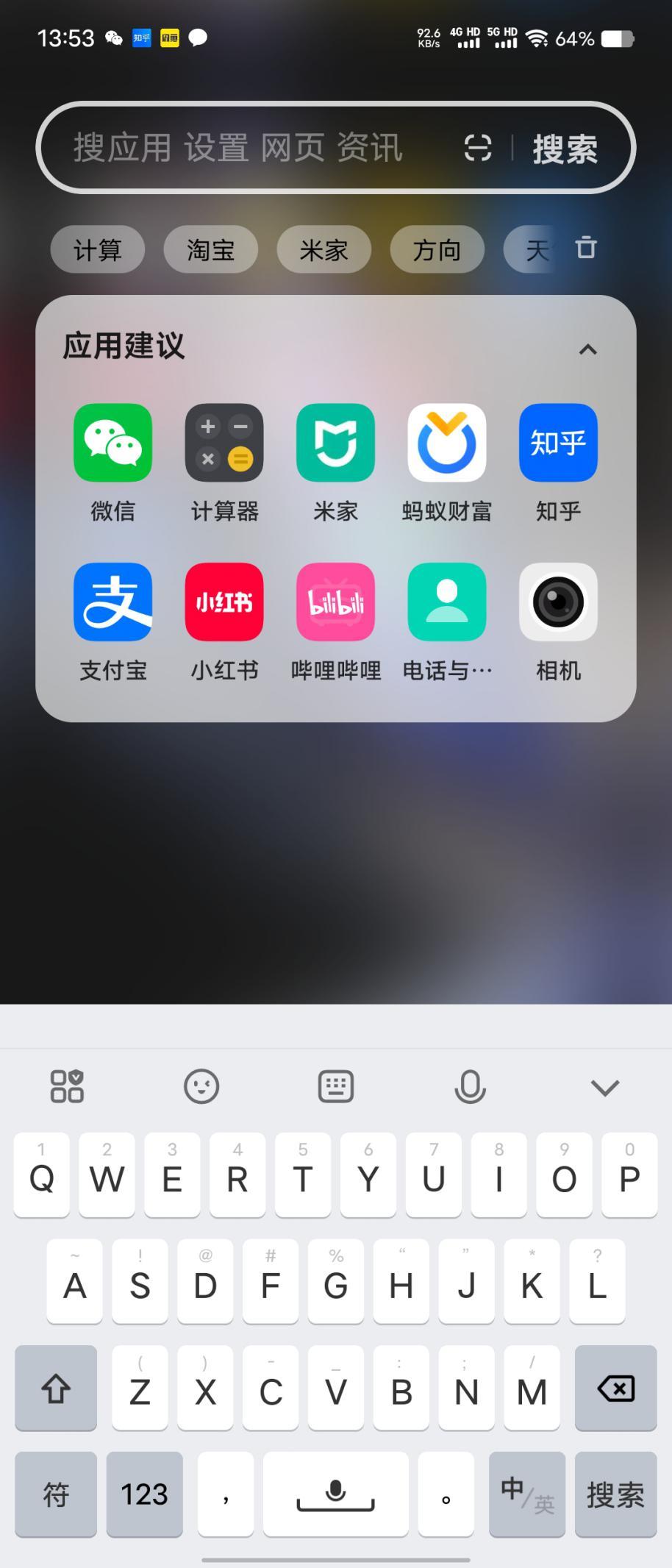
Task: Open the 计算器 app
Action: coord(224,443)
